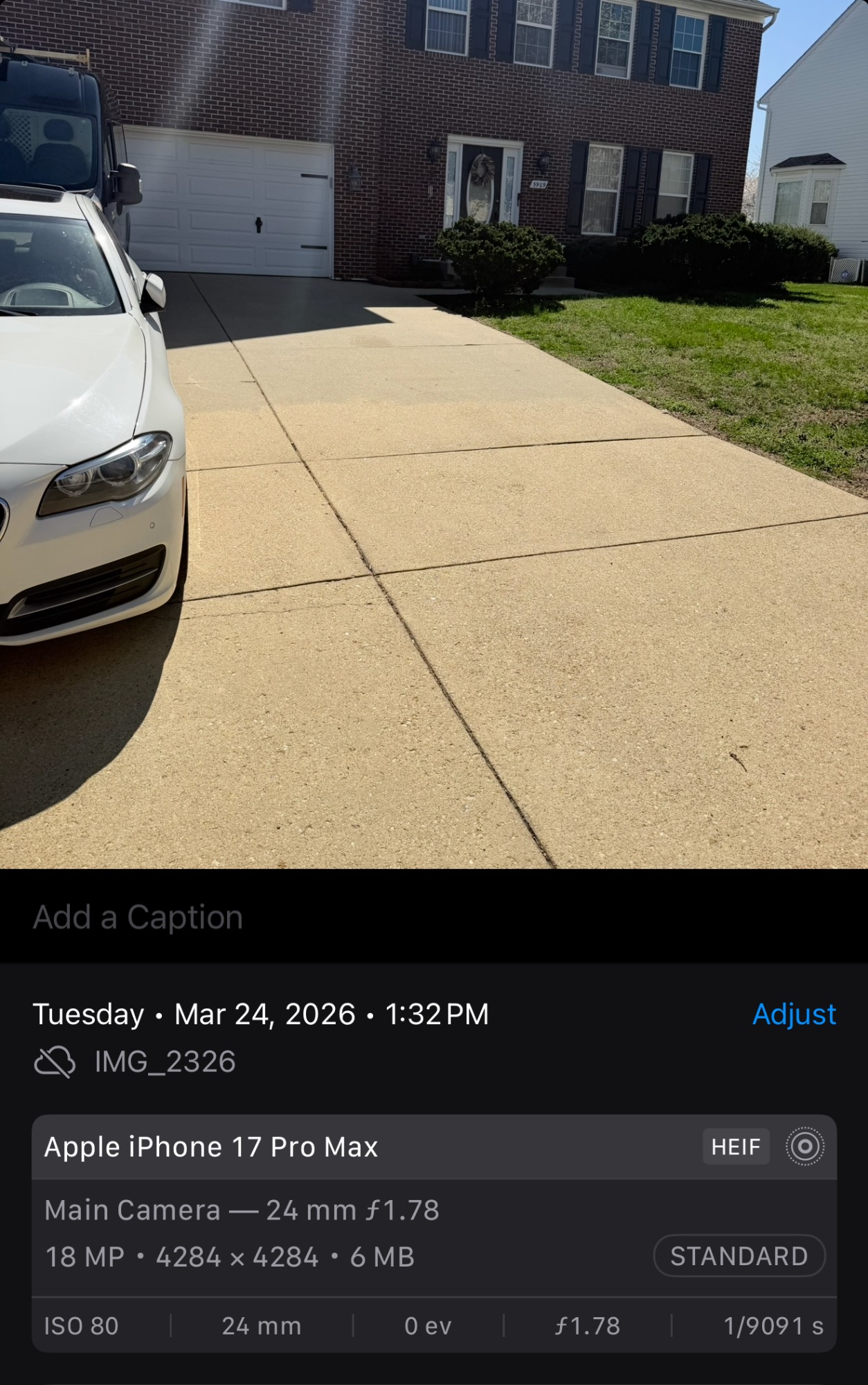Tap the STANDARD style badge

tap(739, 1256)
